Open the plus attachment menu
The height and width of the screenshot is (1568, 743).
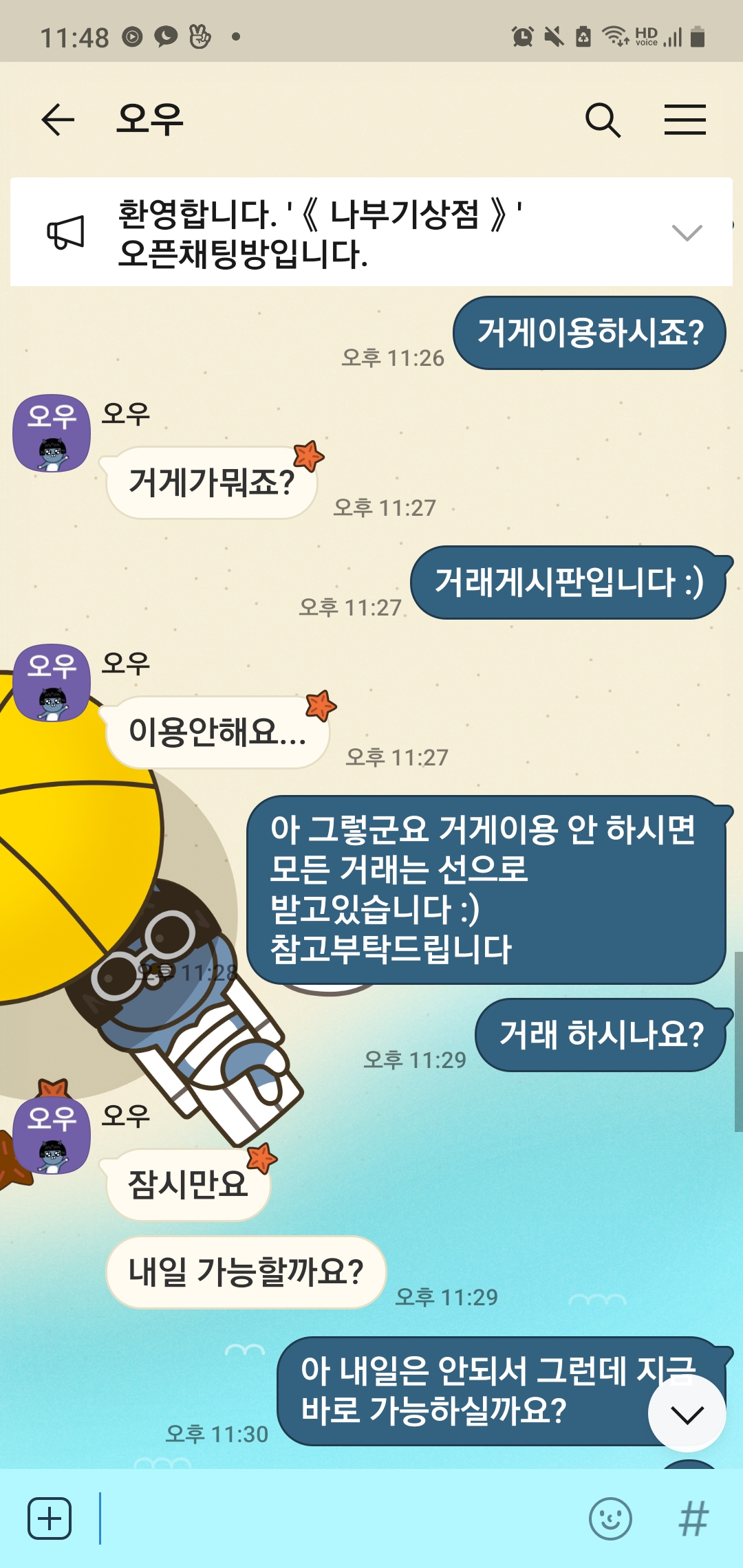pyautogui.click(x=50, y=1518)
